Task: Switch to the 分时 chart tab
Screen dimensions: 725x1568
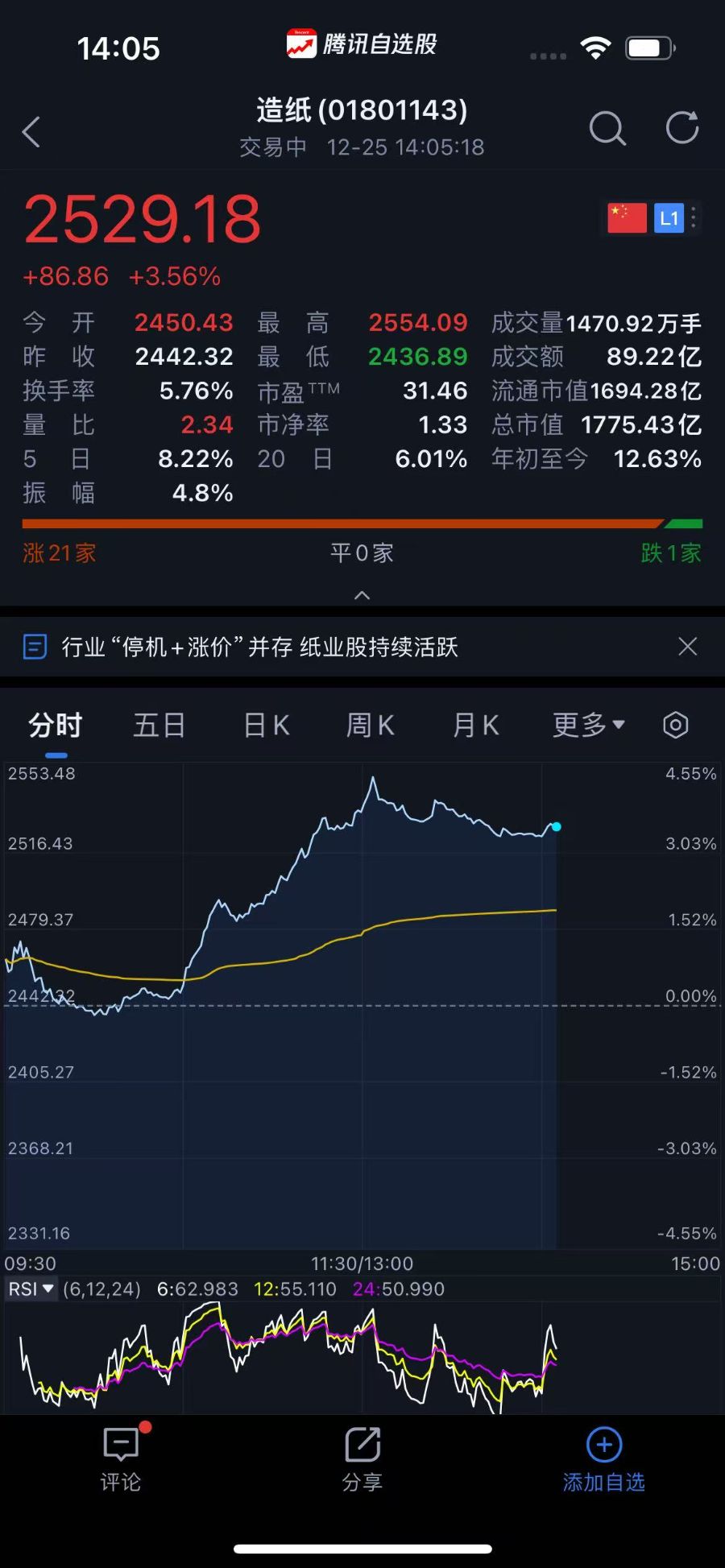Action: [x=56, y=726]
